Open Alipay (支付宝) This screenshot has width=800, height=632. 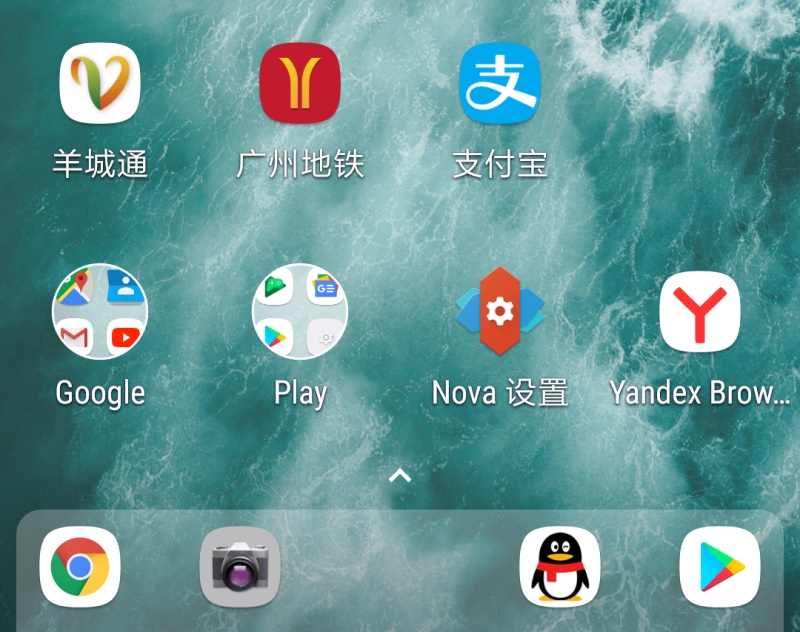500,84
